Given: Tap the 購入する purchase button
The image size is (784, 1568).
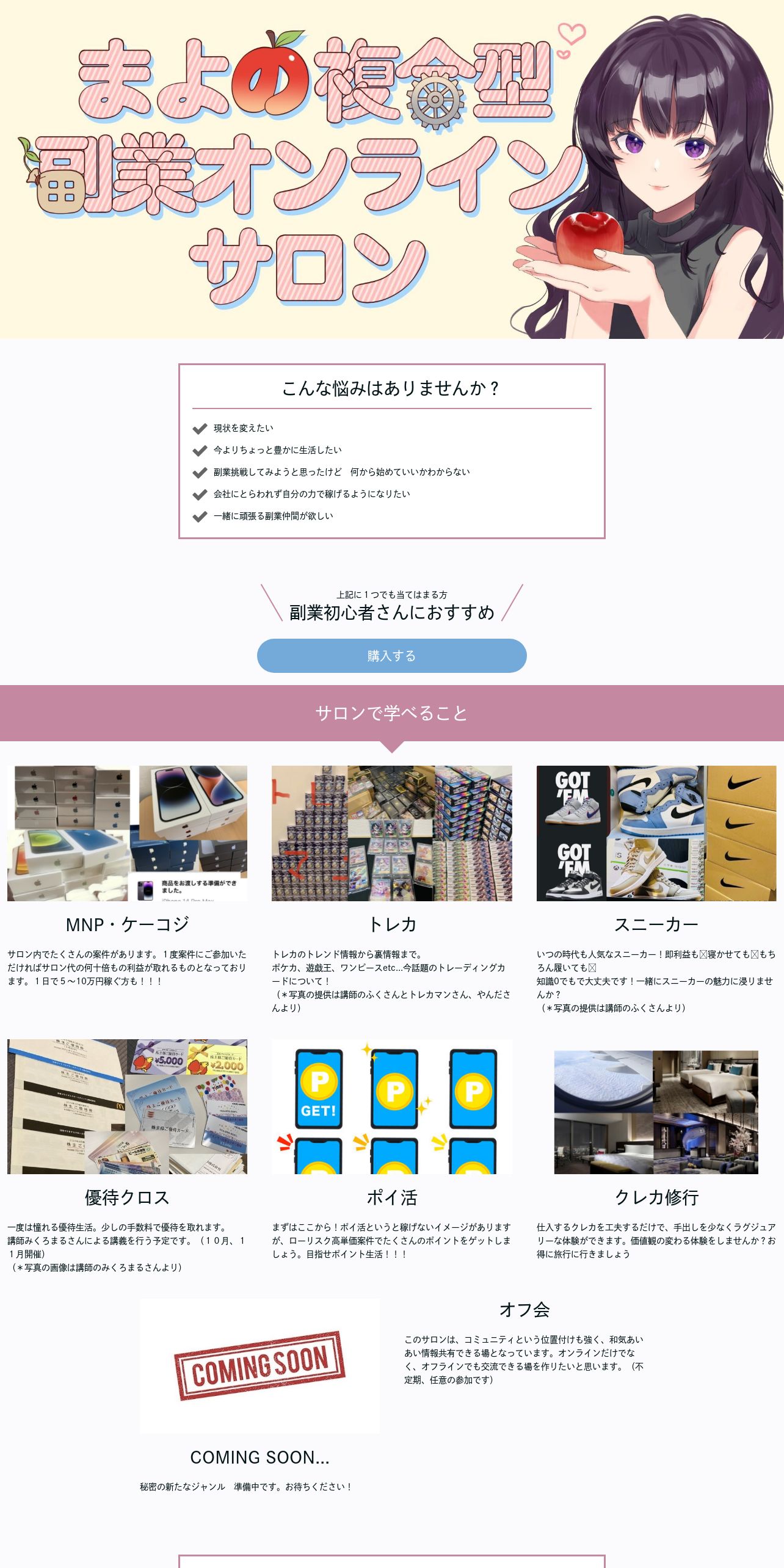Looking at the screenshot, I should 391,655.
